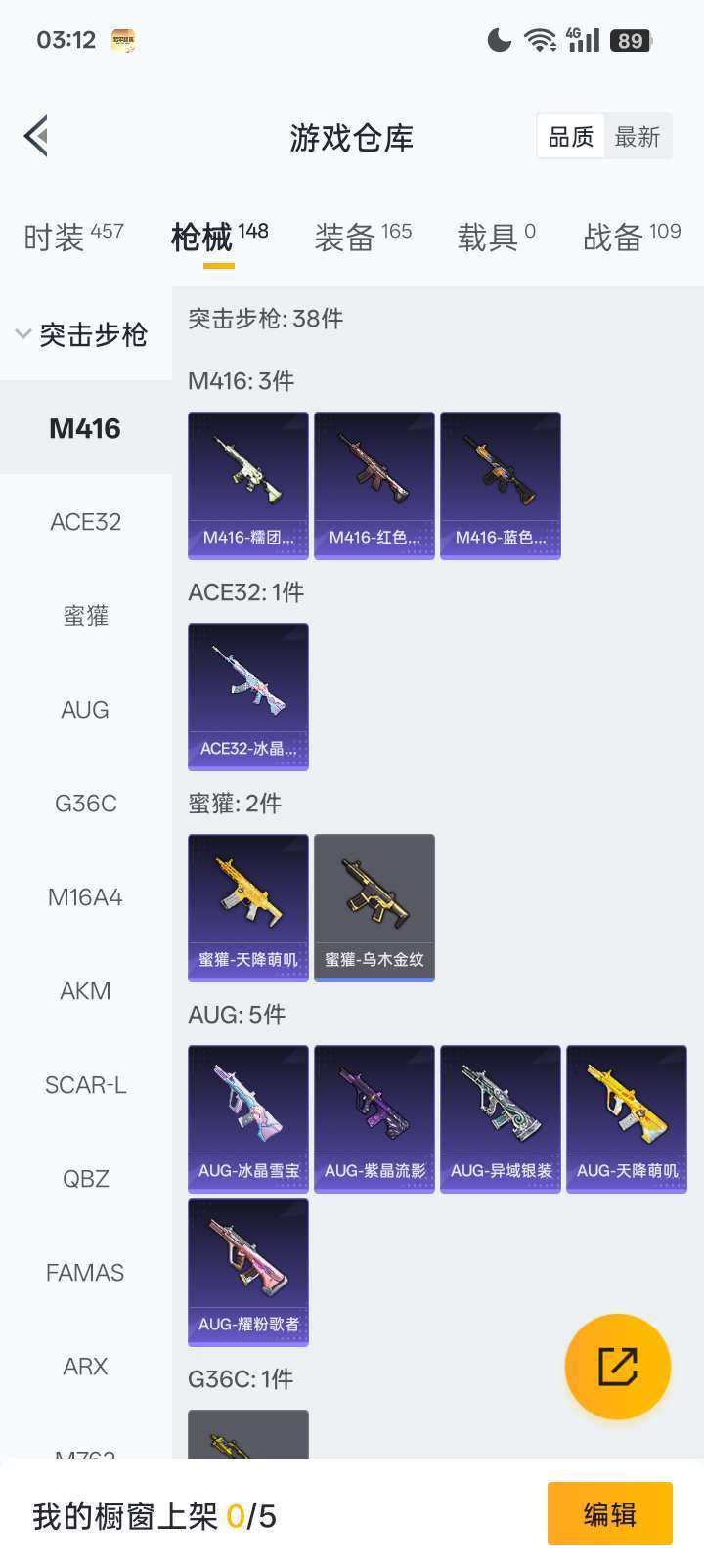
Task: Open the ACE32-冰晶 skin details
Action: coord(247,696)
